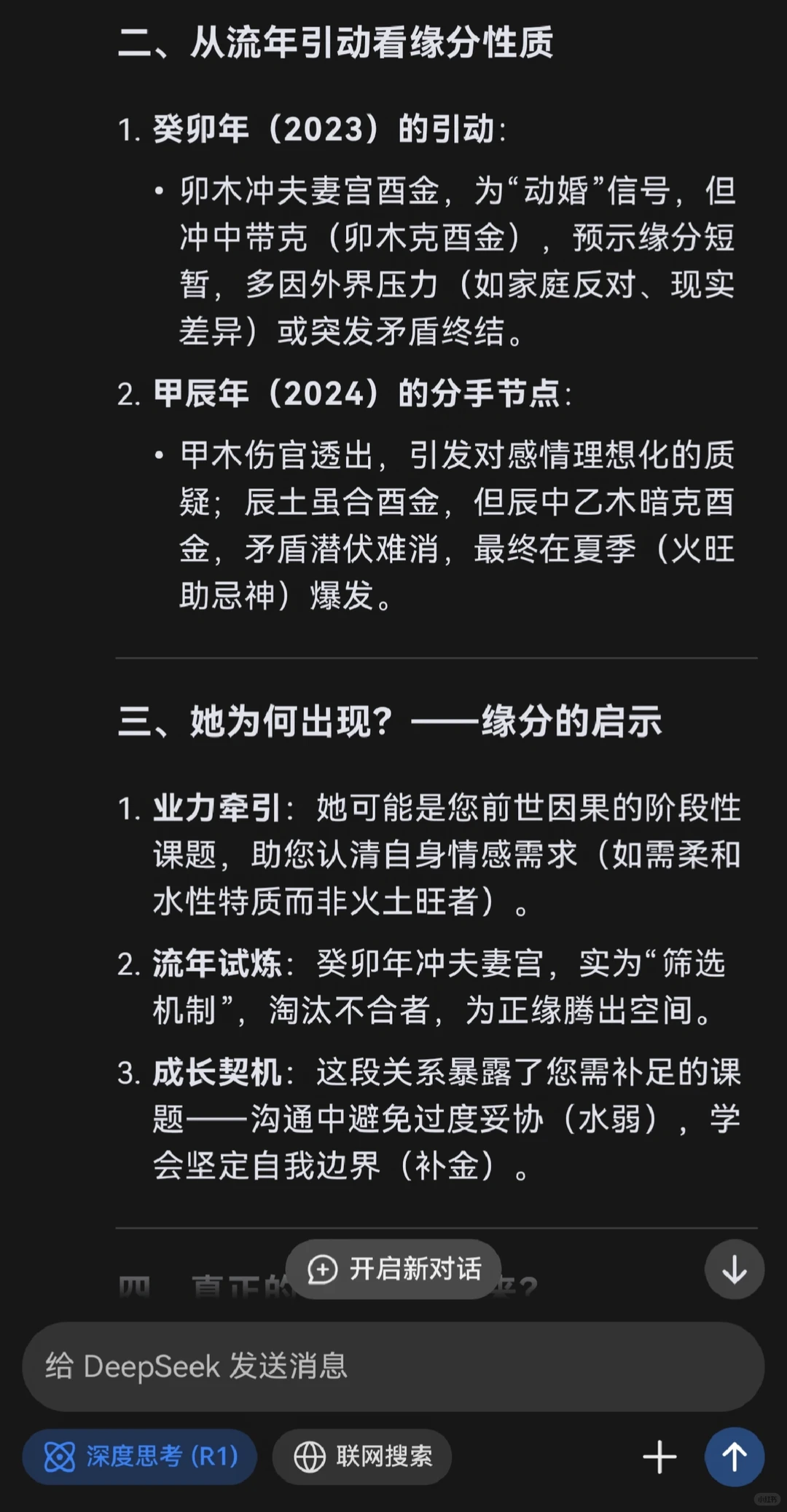
Task: Focus the 给 DeepSeek 发送消息 input field
Action: (393, 1366)
